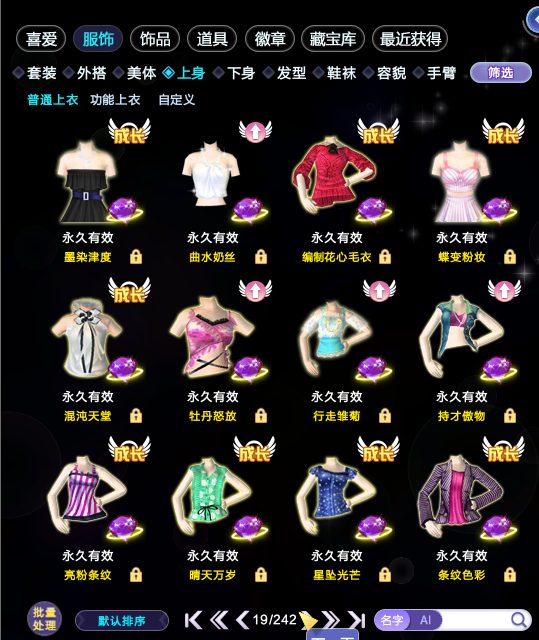Select the 下身 subcategory
Image resolution: width=539 pixels, height=640 pixels.
click(x=235, y=73)
